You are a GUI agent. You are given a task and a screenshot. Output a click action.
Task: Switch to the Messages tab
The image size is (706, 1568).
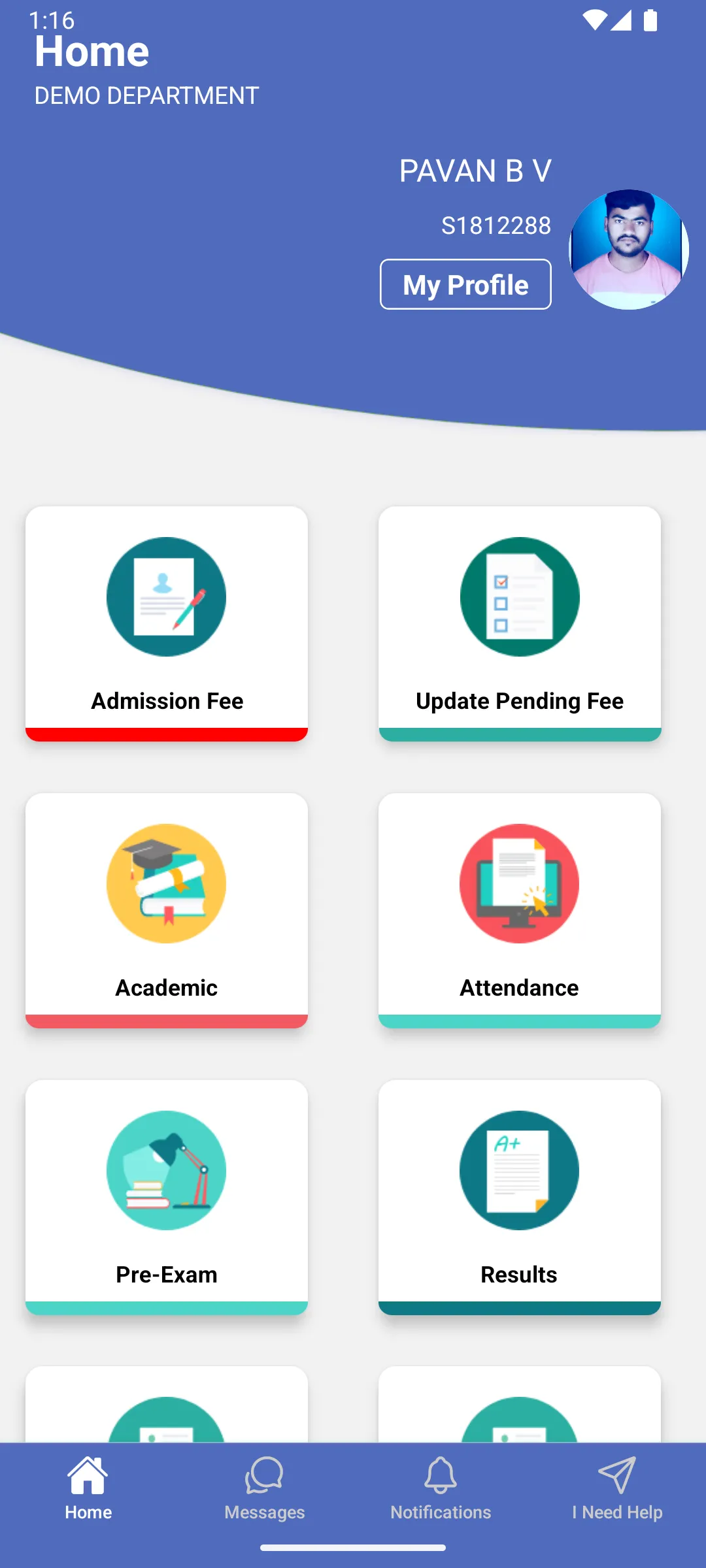(265, 1489)
